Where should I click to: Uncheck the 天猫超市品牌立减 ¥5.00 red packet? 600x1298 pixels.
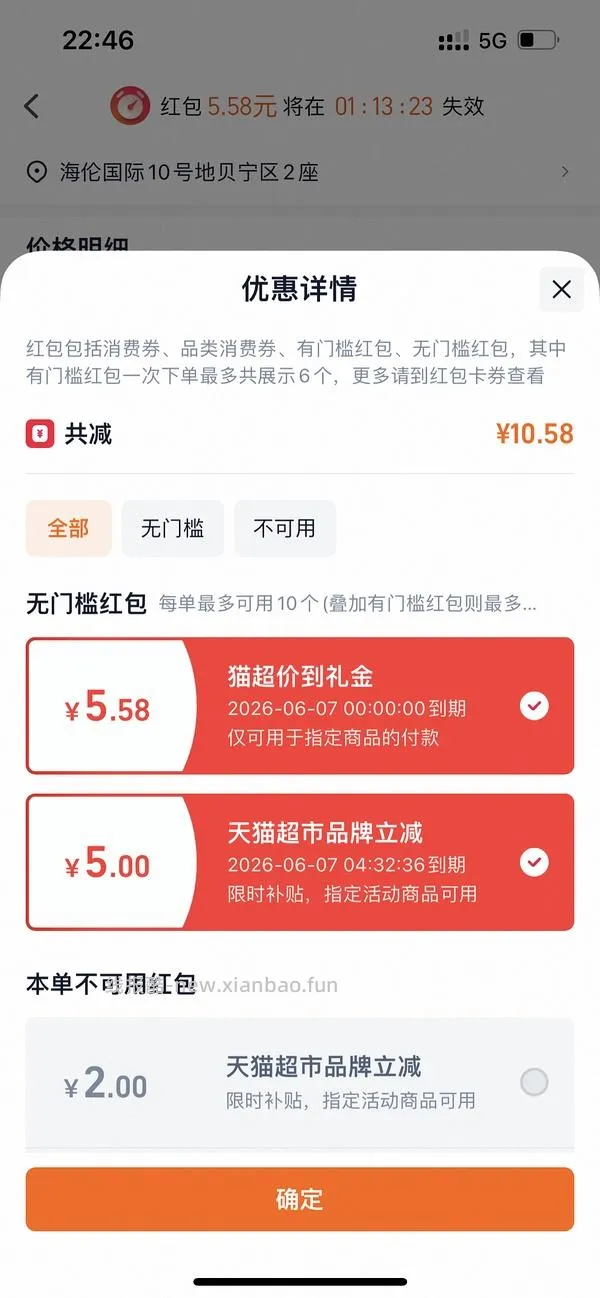534,862
